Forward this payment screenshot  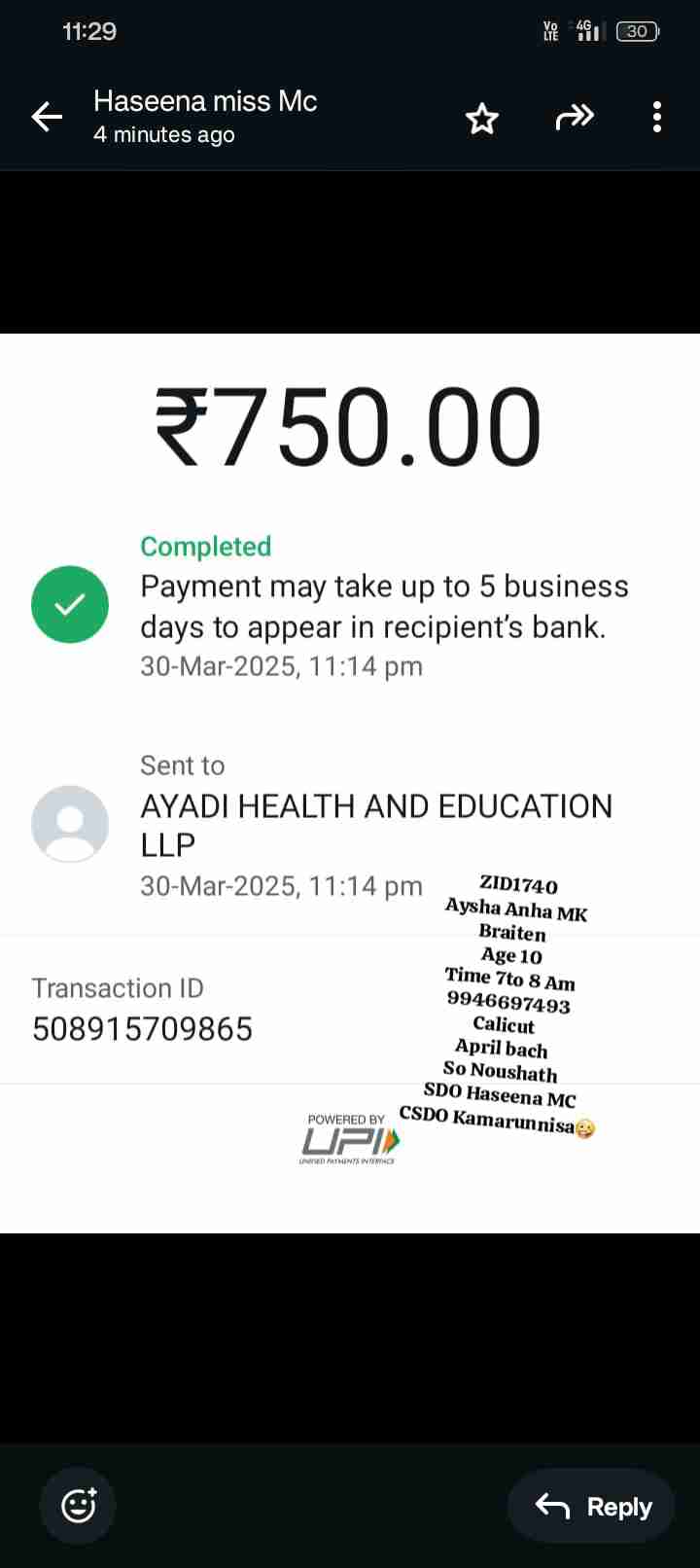(x=574, y=118)
